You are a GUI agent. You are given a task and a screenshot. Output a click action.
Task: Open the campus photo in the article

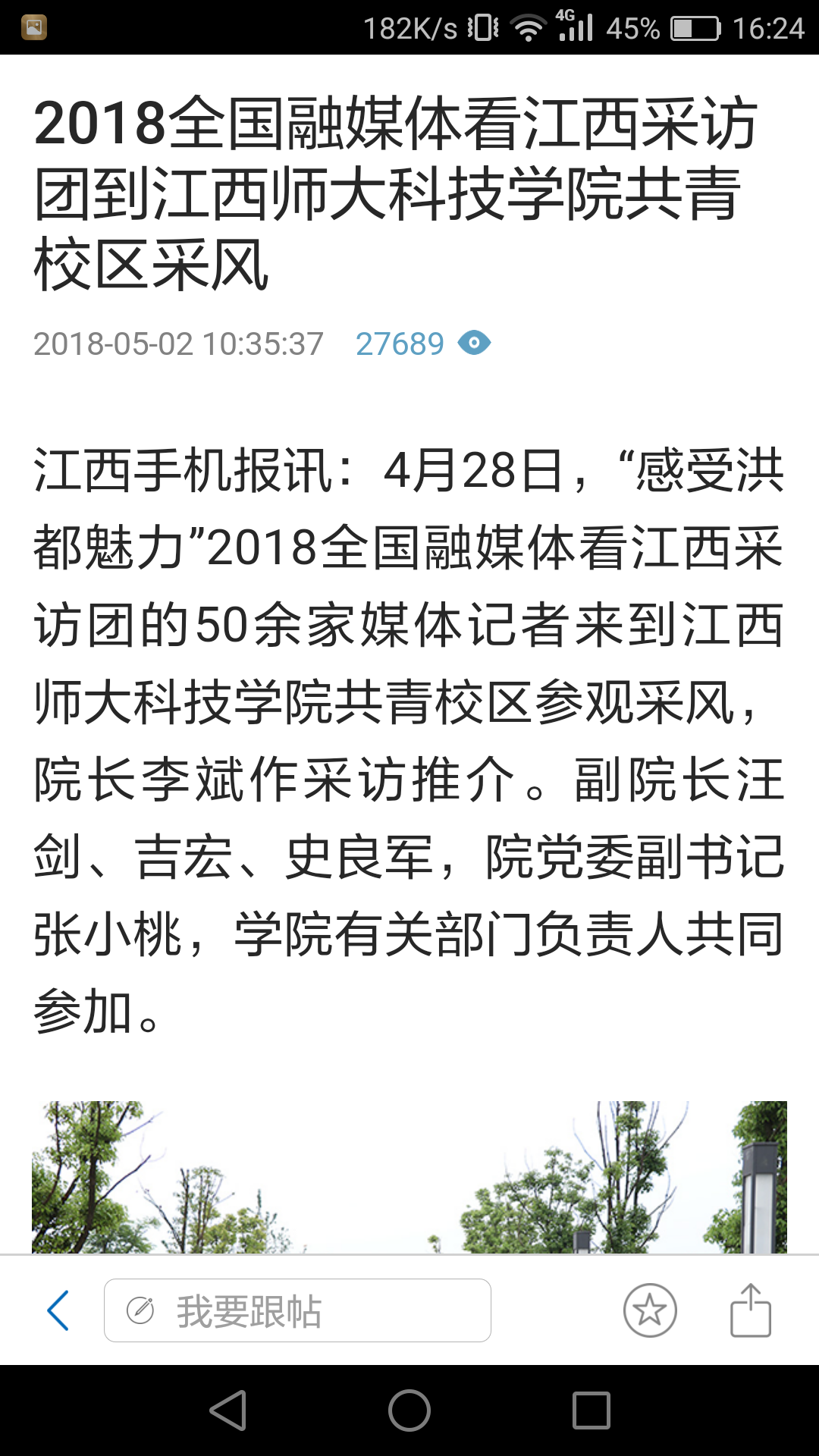click(x=409, y=1176)
